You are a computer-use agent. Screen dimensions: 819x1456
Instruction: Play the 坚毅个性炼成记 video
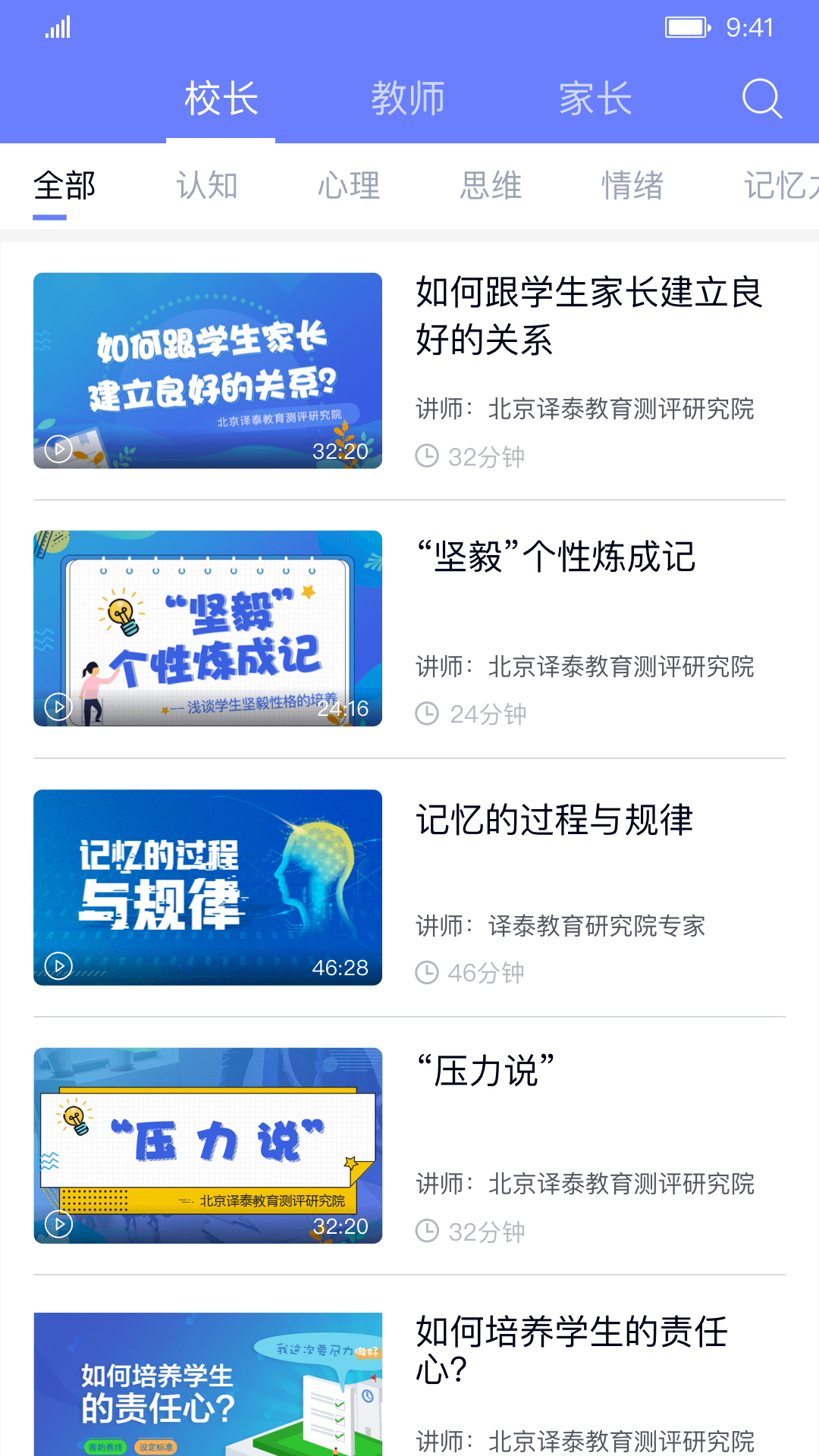59,707
